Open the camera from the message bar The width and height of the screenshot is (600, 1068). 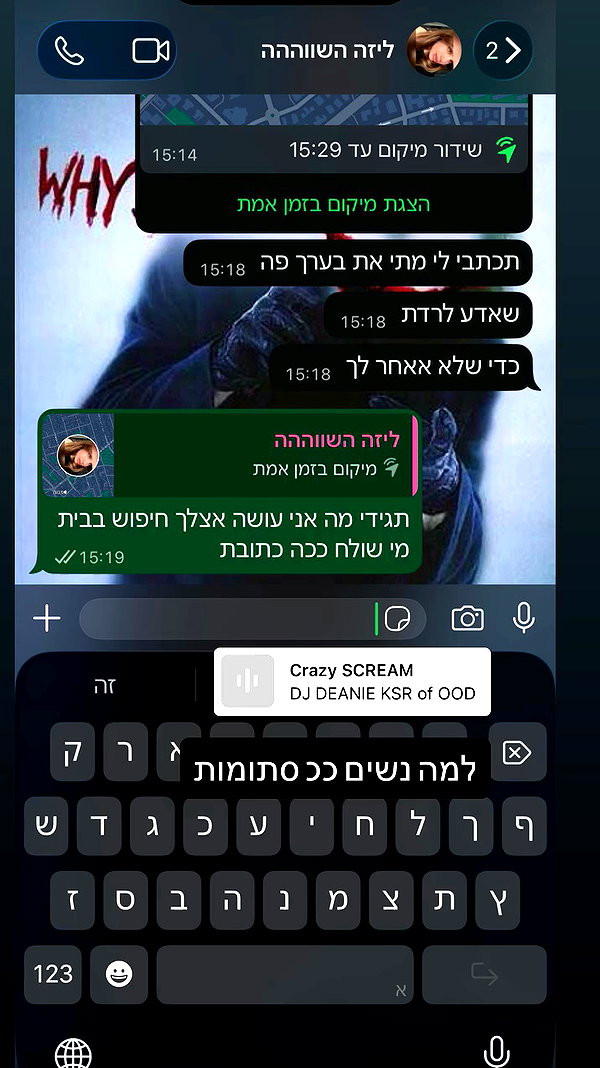pyautogui.click(x=467, y=618)
